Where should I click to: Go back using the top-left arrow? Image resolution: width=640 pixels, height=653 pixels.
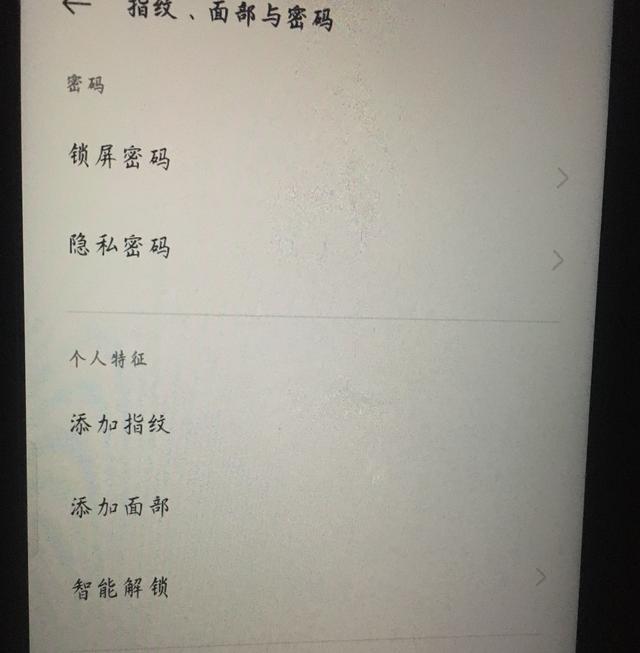[76, 6]
